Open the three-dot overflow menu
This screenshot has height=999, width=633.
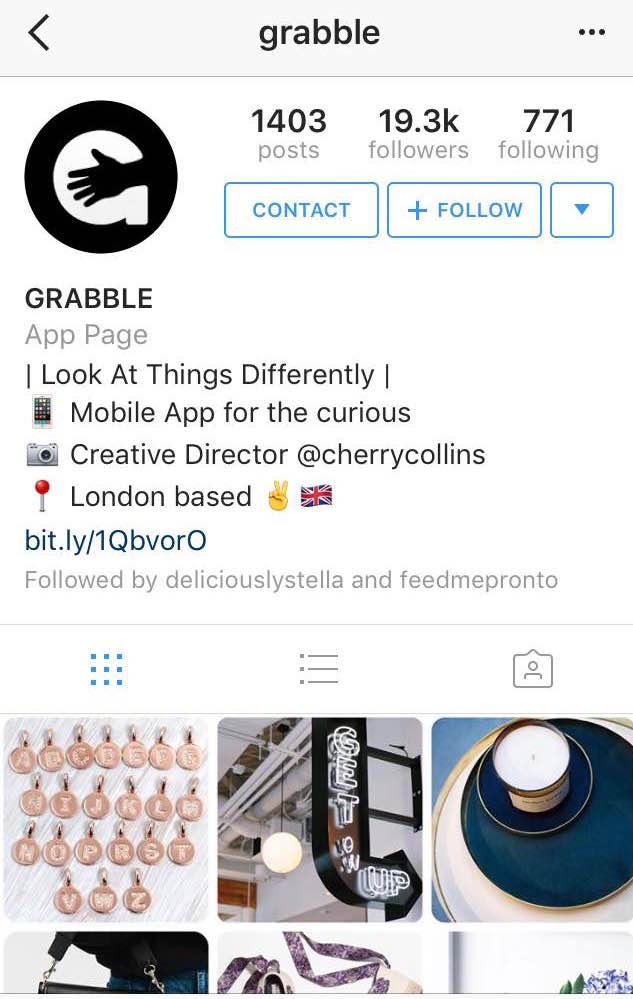(x=592, y=33)
